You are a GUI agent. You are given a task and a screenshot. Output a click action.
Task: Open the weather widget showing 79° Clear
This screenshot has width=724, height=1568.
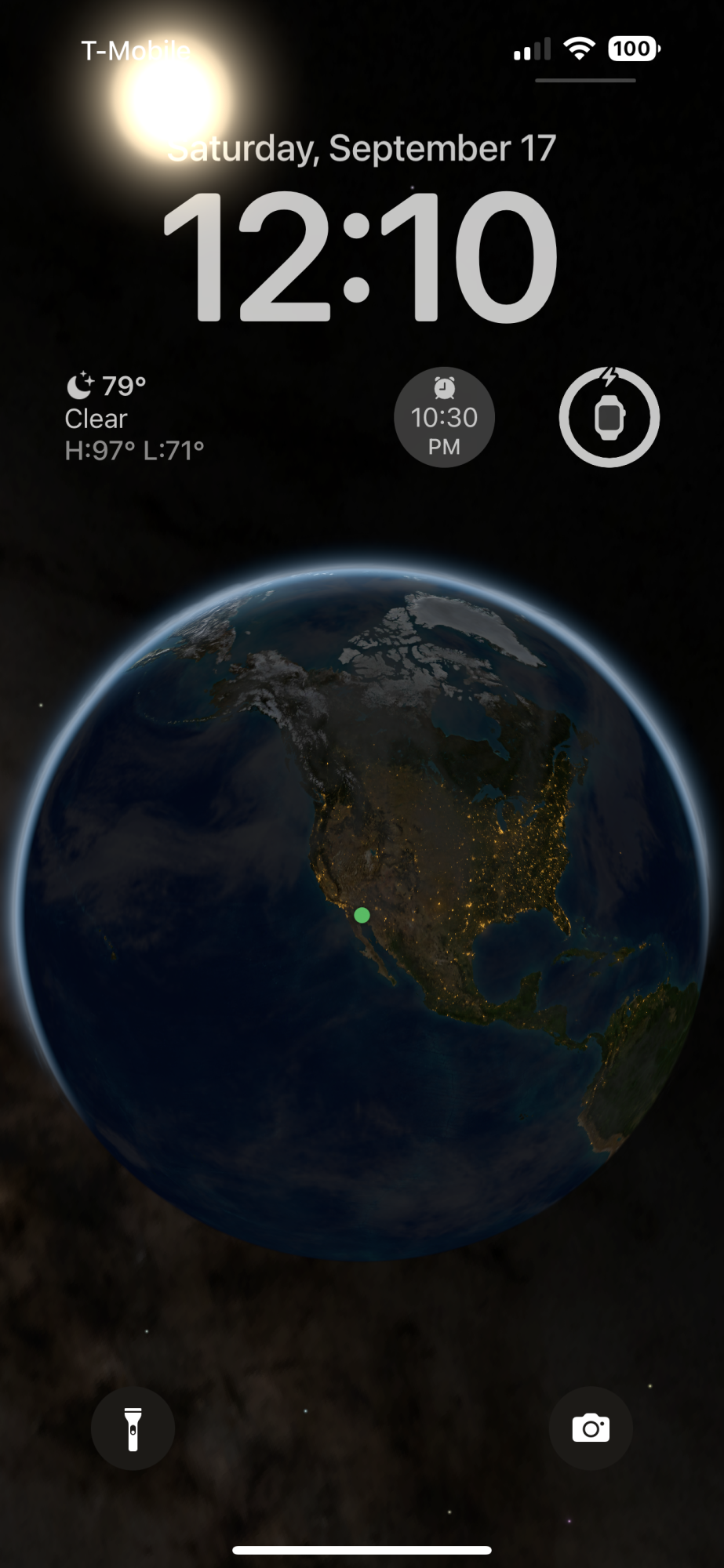point(134,418)
